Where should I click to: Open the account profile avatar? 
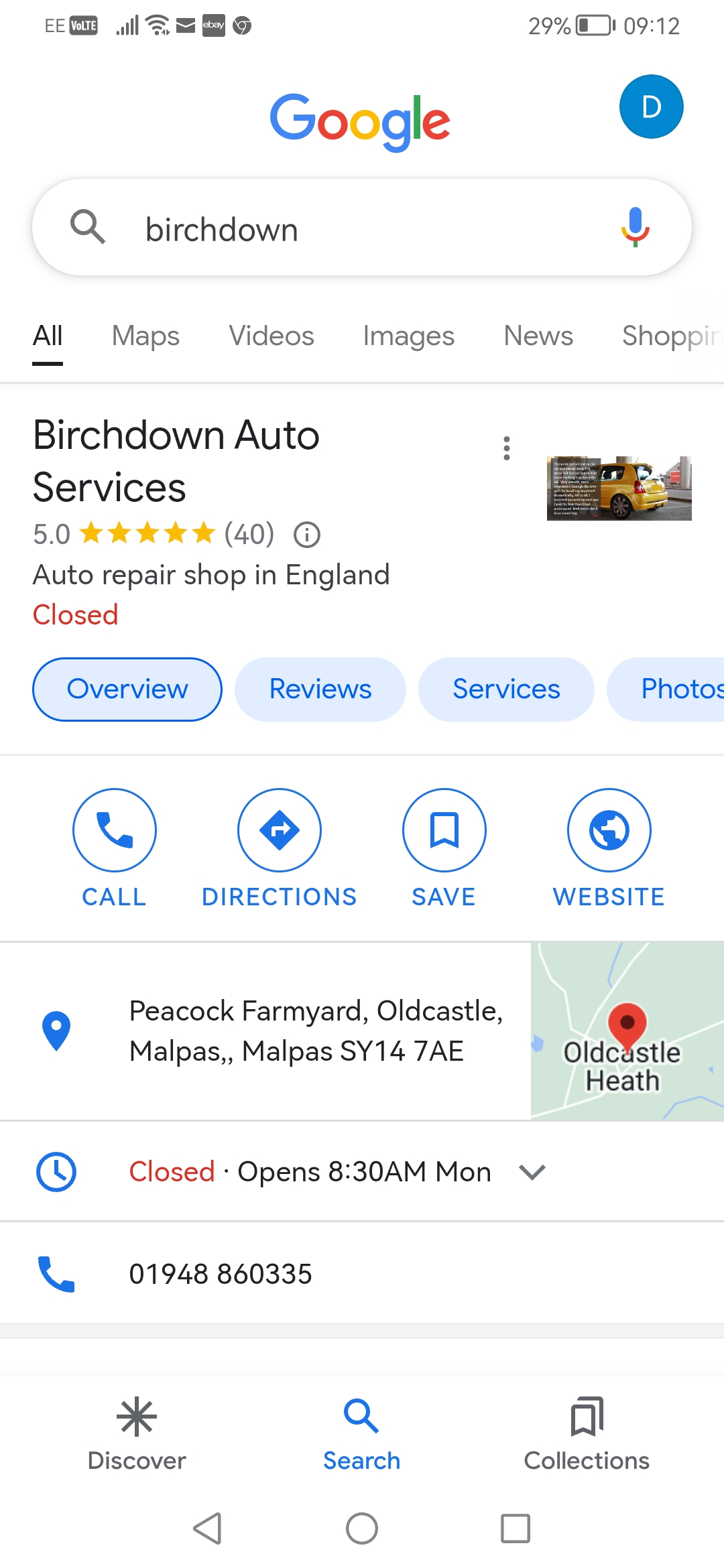coord(651,107)
